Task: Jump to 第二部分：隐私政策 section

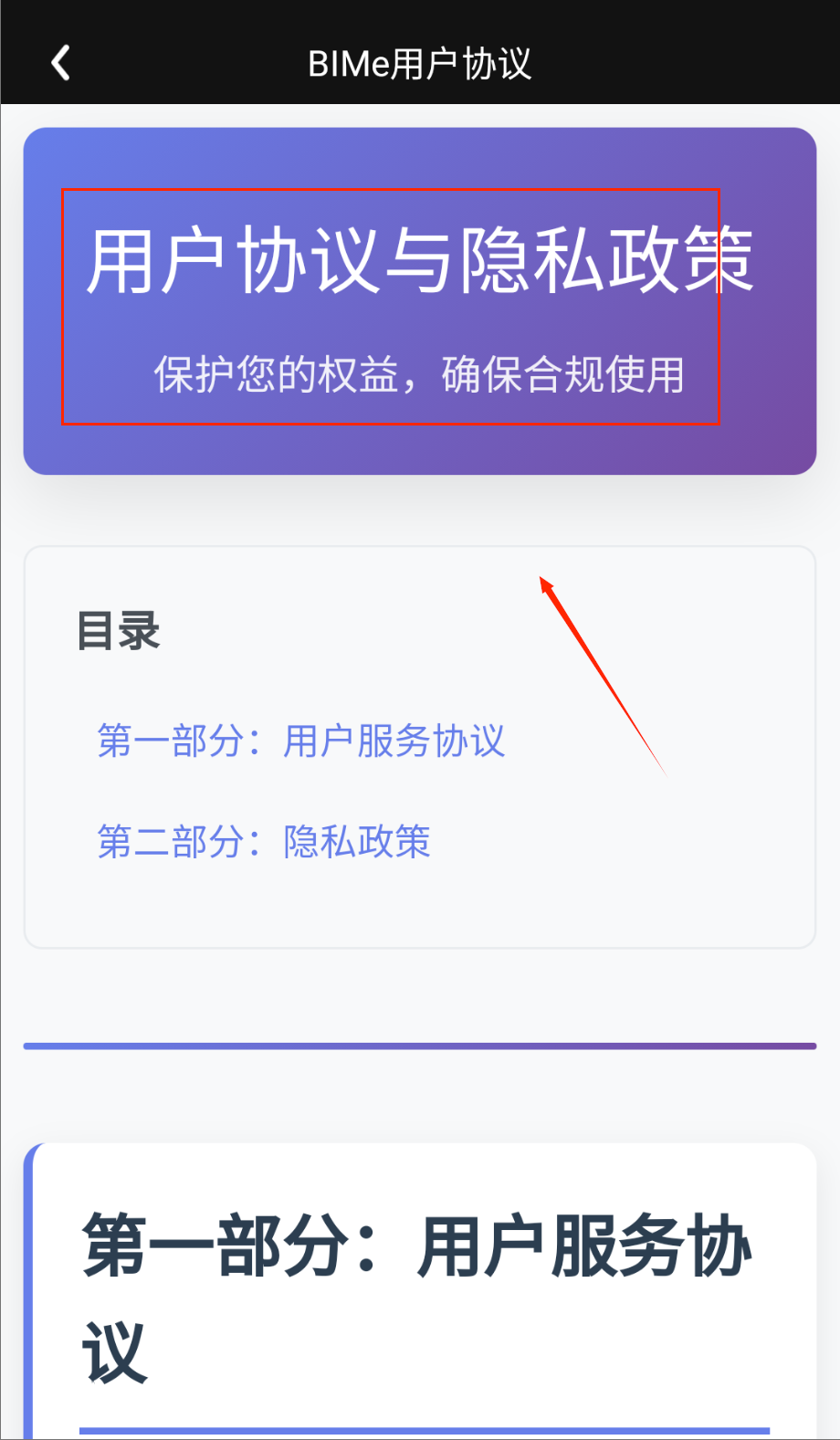Action: tap(263, 841)
